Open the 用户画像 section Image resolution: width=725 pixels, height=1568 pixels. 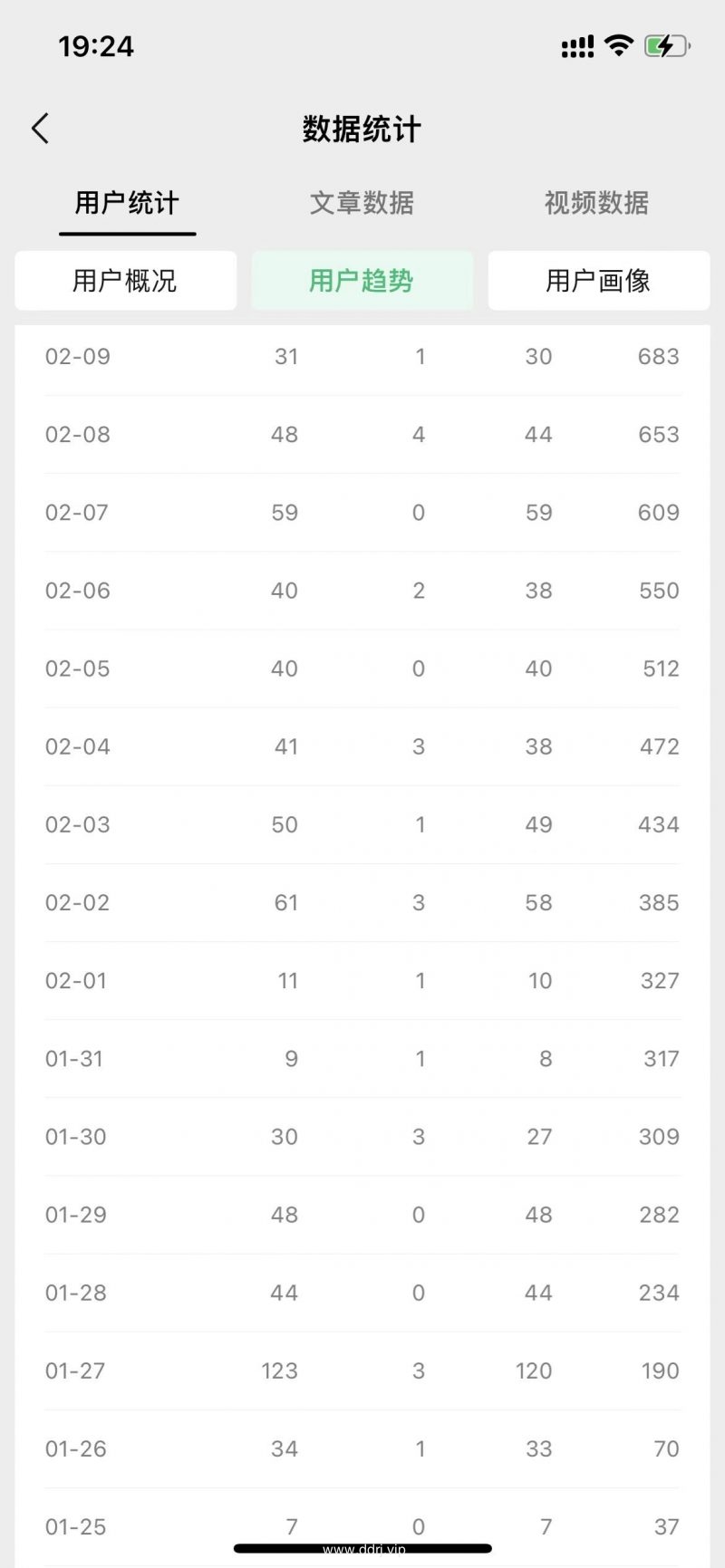point(599,281)
